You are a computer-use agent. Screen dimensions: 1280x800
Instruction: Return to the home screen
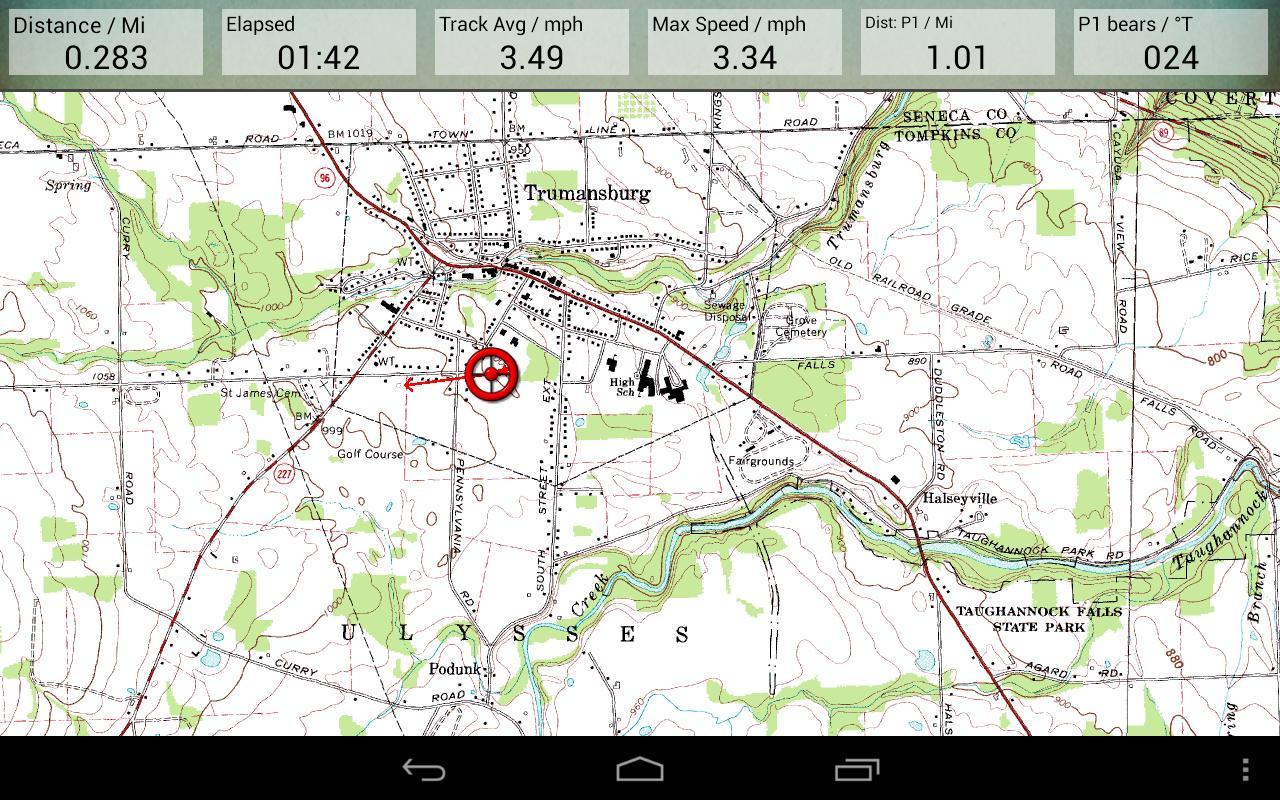pyautogui.click(x=640, y=769)
